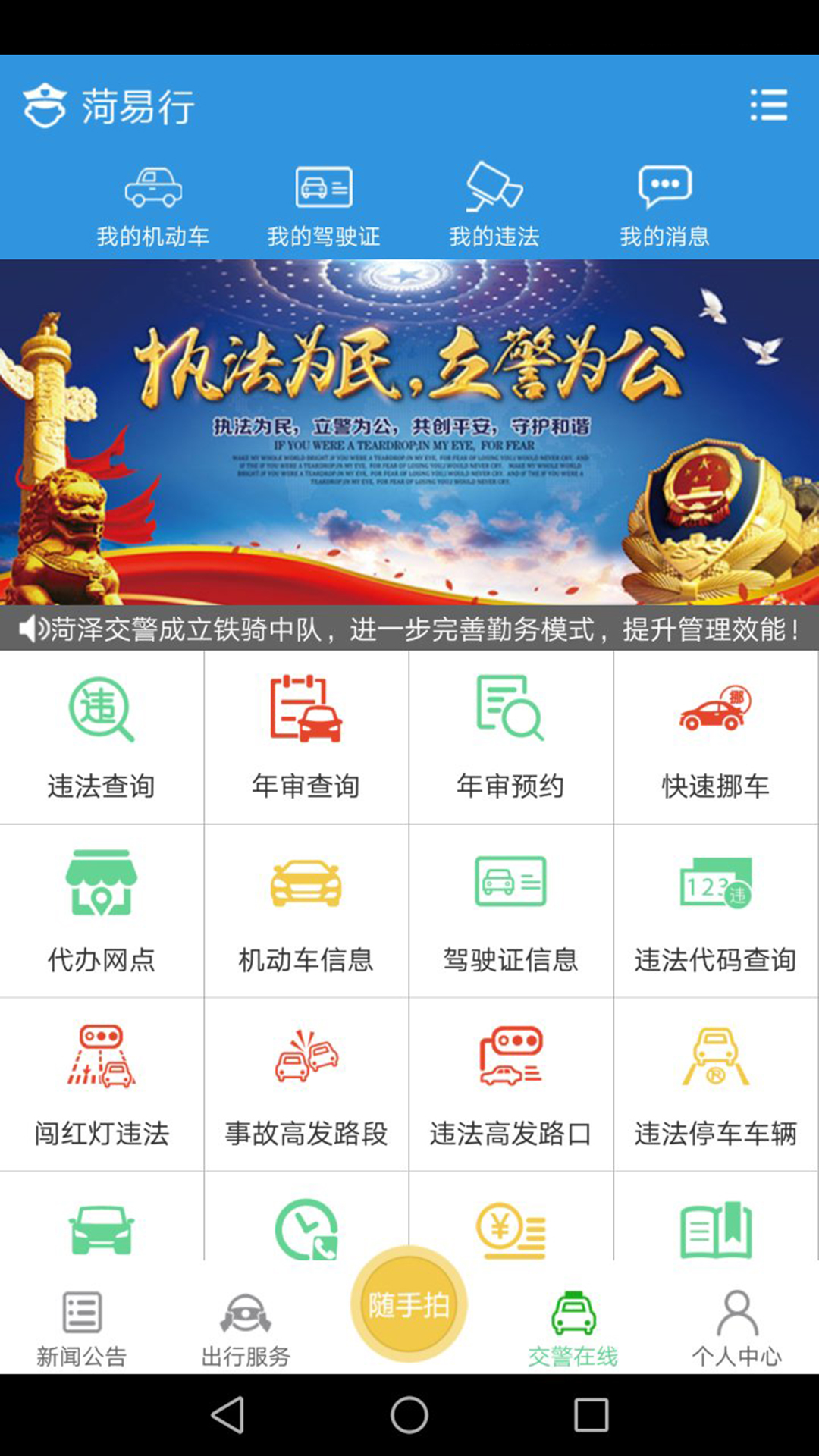
Task: Open 闯红灯违法
Action: coord(102,1084)
